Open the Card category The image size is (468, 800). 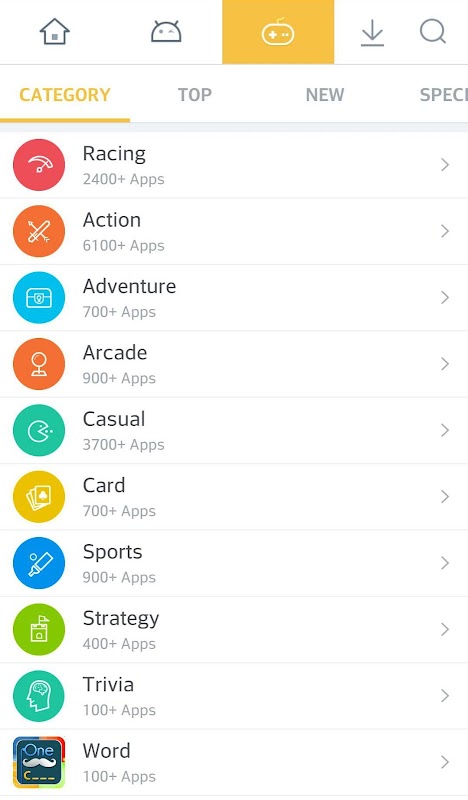234,497
